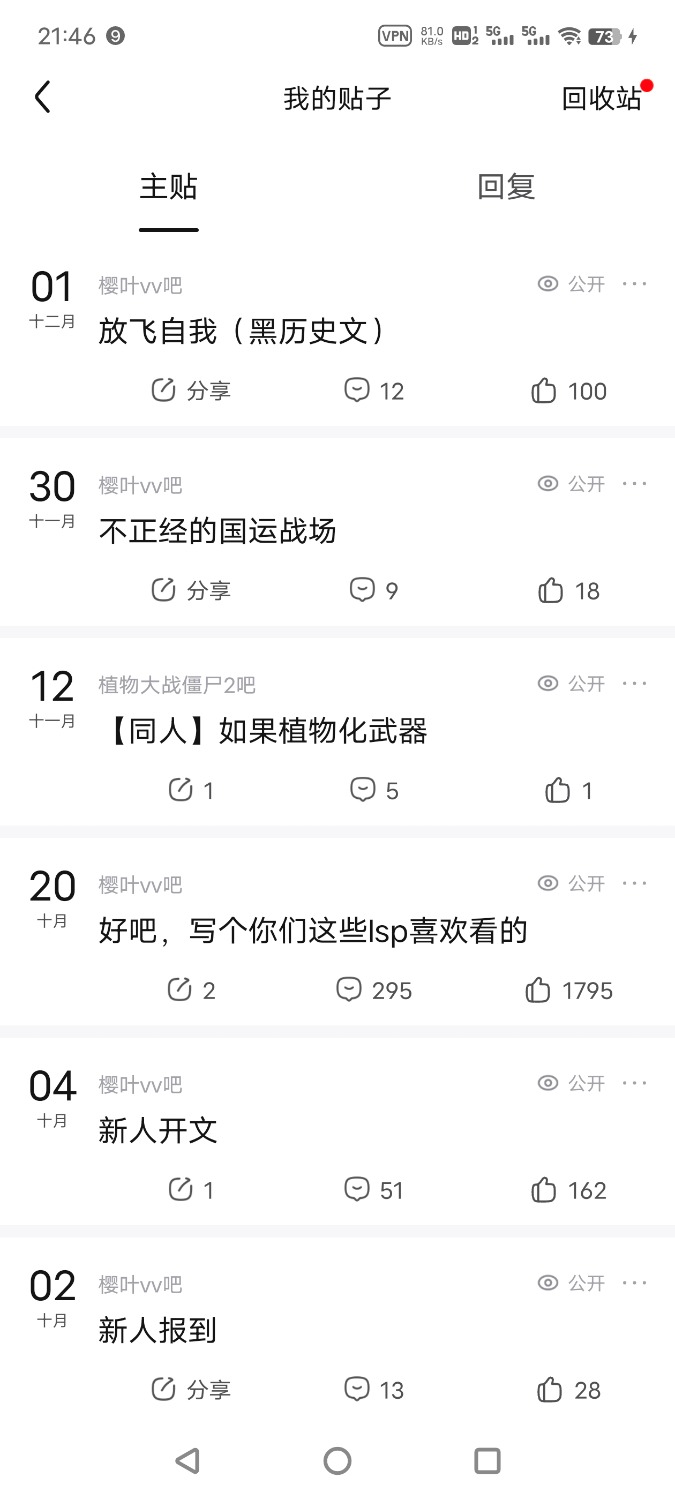
Task: Open the 295 comments on the lsp post
Action: coord(375,991)
